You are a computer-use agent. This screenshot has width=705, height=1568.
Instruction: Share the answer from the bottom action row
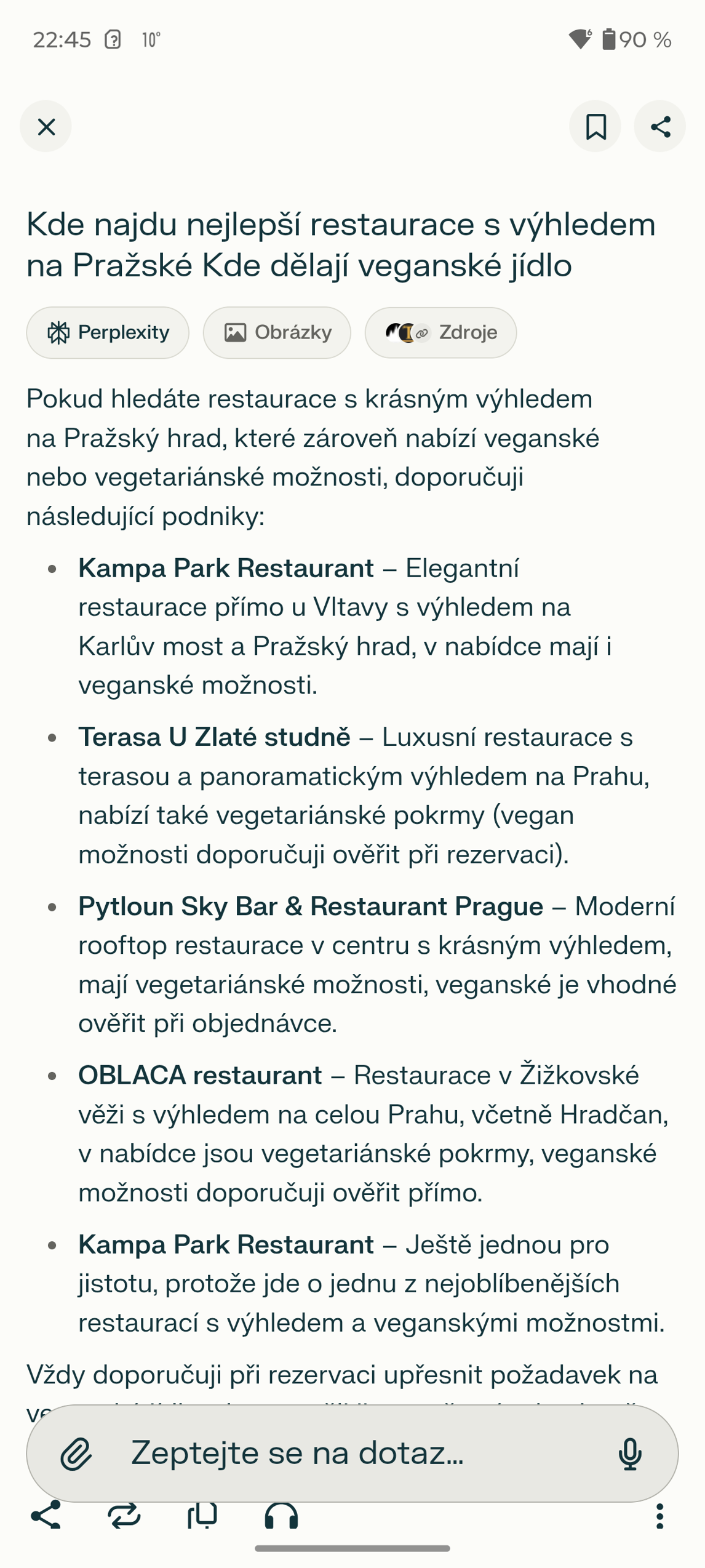pos(46,1515)
